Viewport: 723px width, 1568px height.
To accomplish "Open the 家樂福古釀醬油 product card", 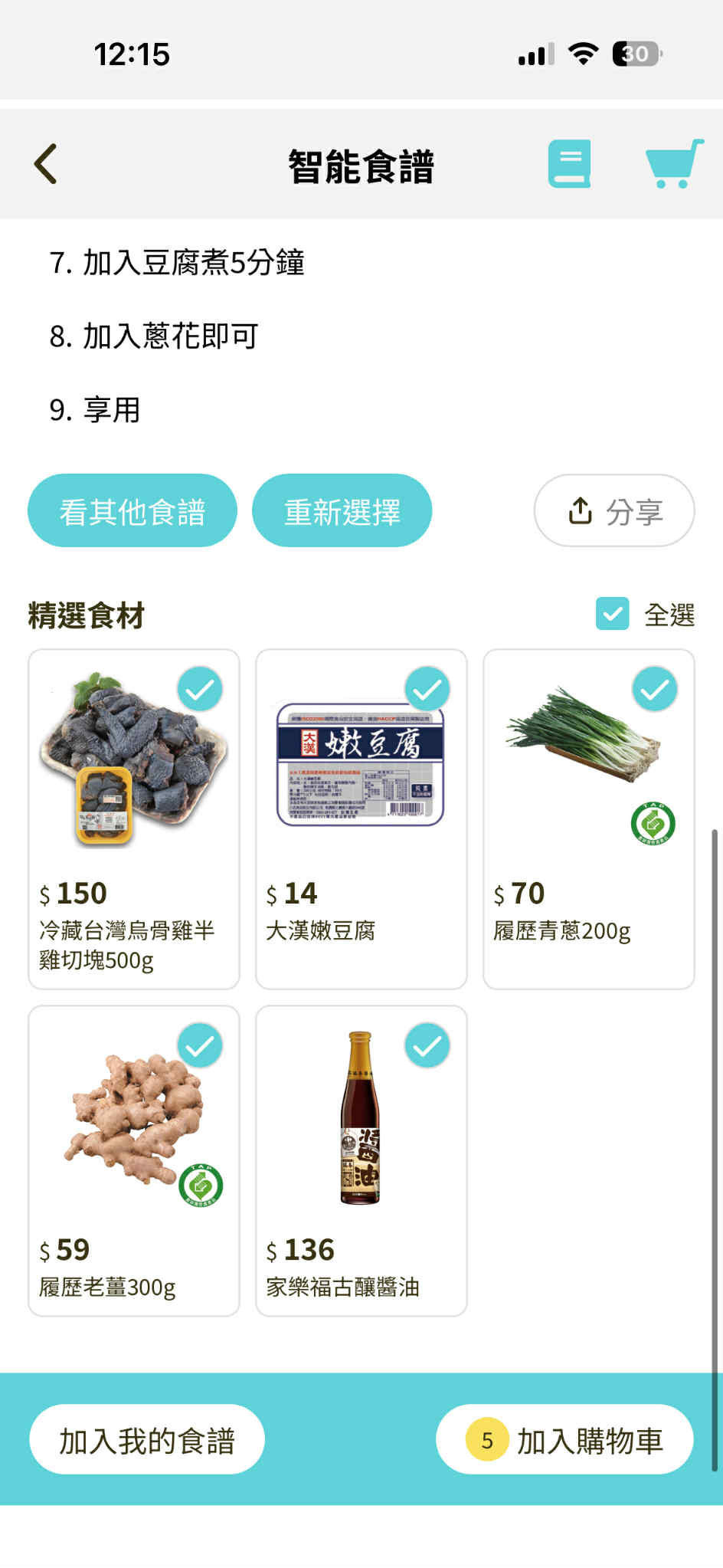I will point(361,1196).
